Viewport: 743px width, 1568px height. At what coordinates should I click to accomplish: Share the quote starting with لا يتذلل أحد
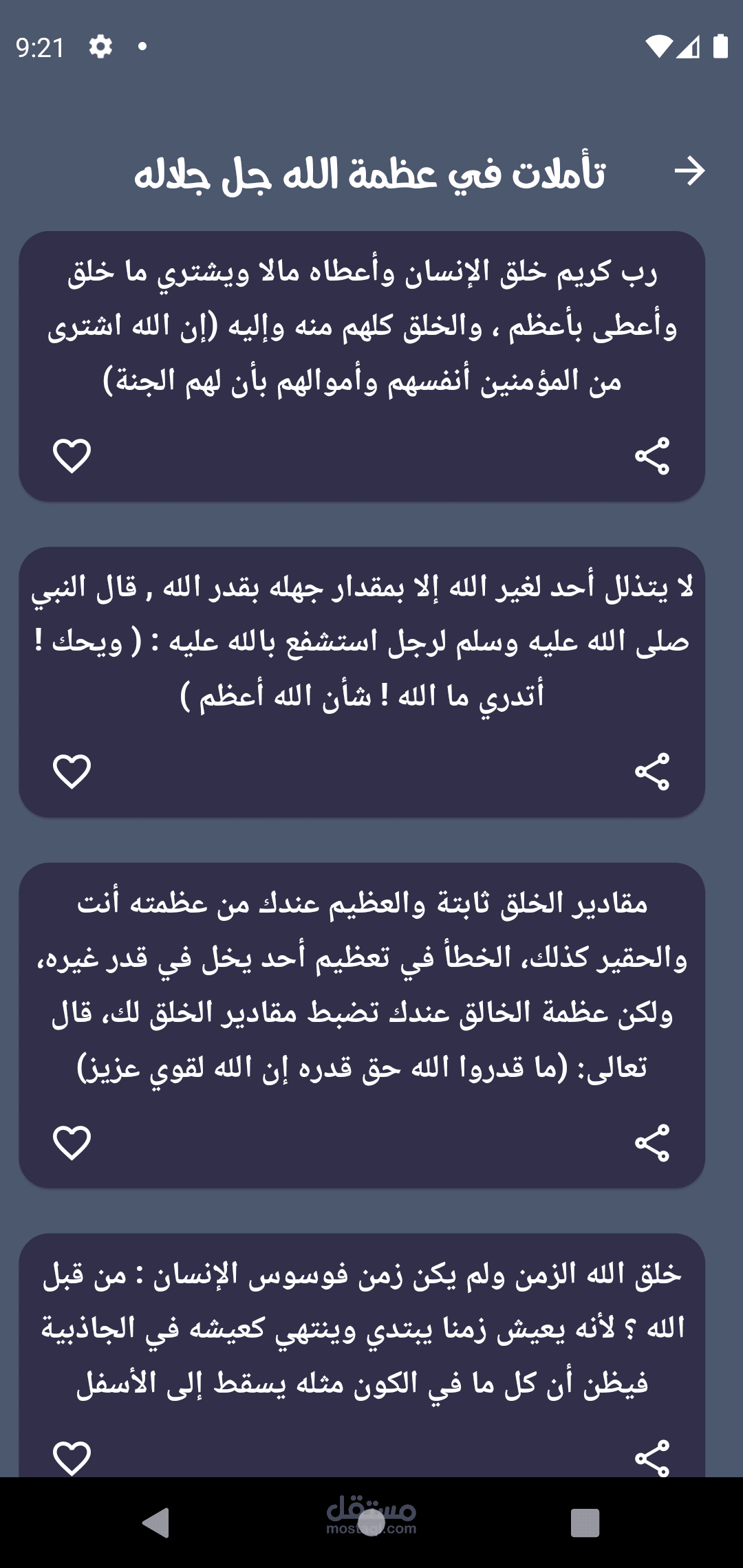click(x=652, y=772)
